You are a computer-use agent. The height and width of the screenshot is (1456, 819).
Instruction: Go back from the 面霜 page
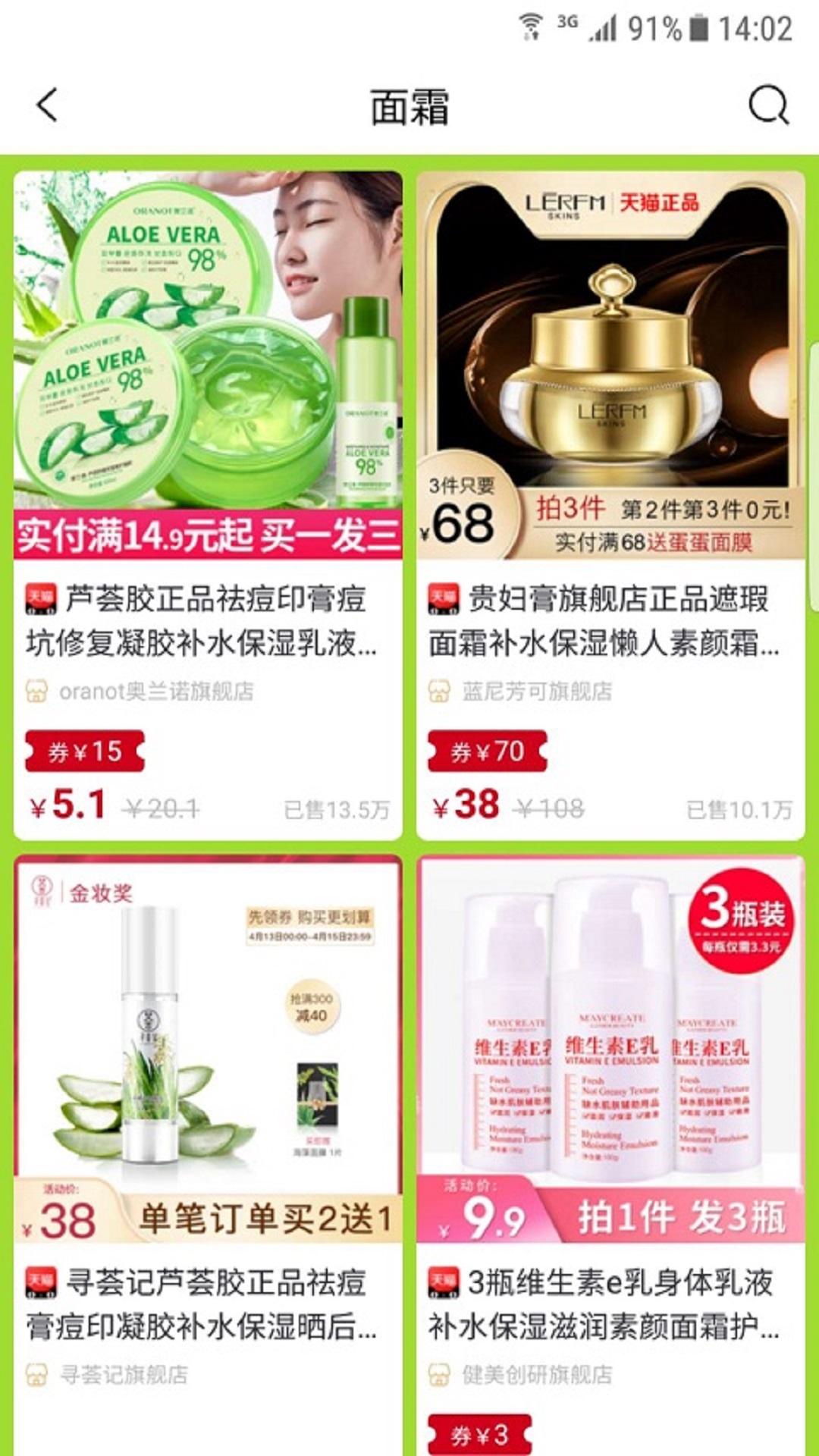coord(47,105)
